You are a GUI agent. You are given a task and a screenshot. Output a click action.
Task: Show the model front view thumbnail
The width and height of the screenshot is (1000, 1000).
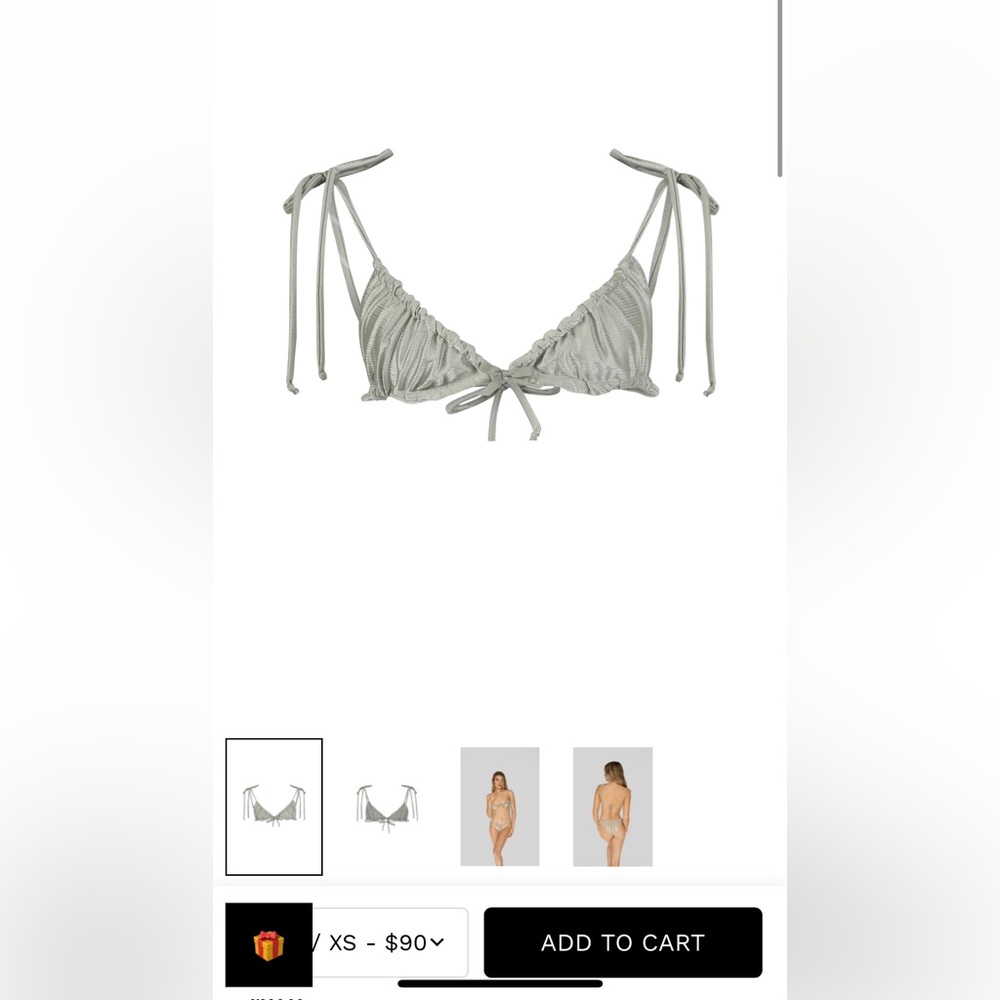[x=499, y=806]
